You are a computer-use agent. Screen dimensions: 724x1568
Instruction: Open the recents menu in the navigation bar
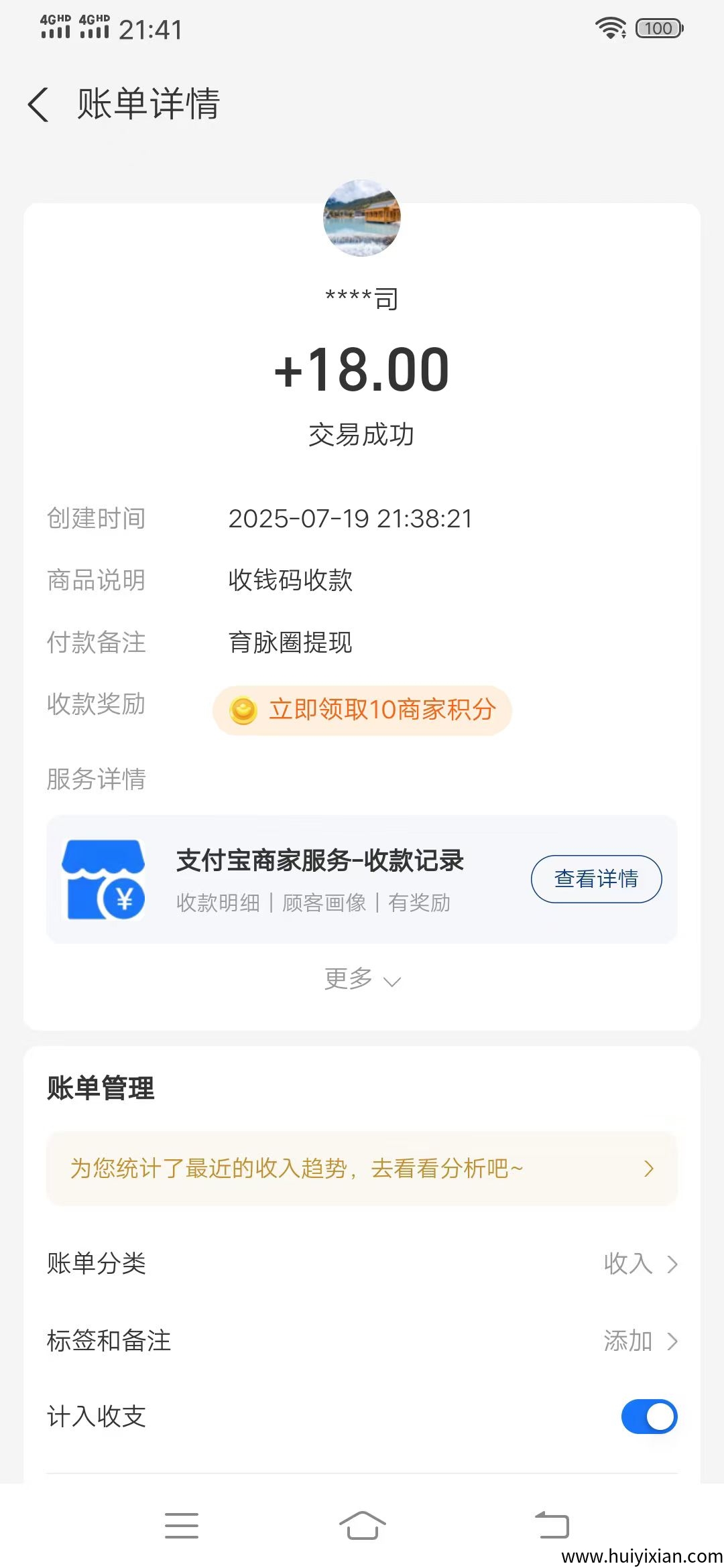pyautogui.click(x=181, y=1522)
